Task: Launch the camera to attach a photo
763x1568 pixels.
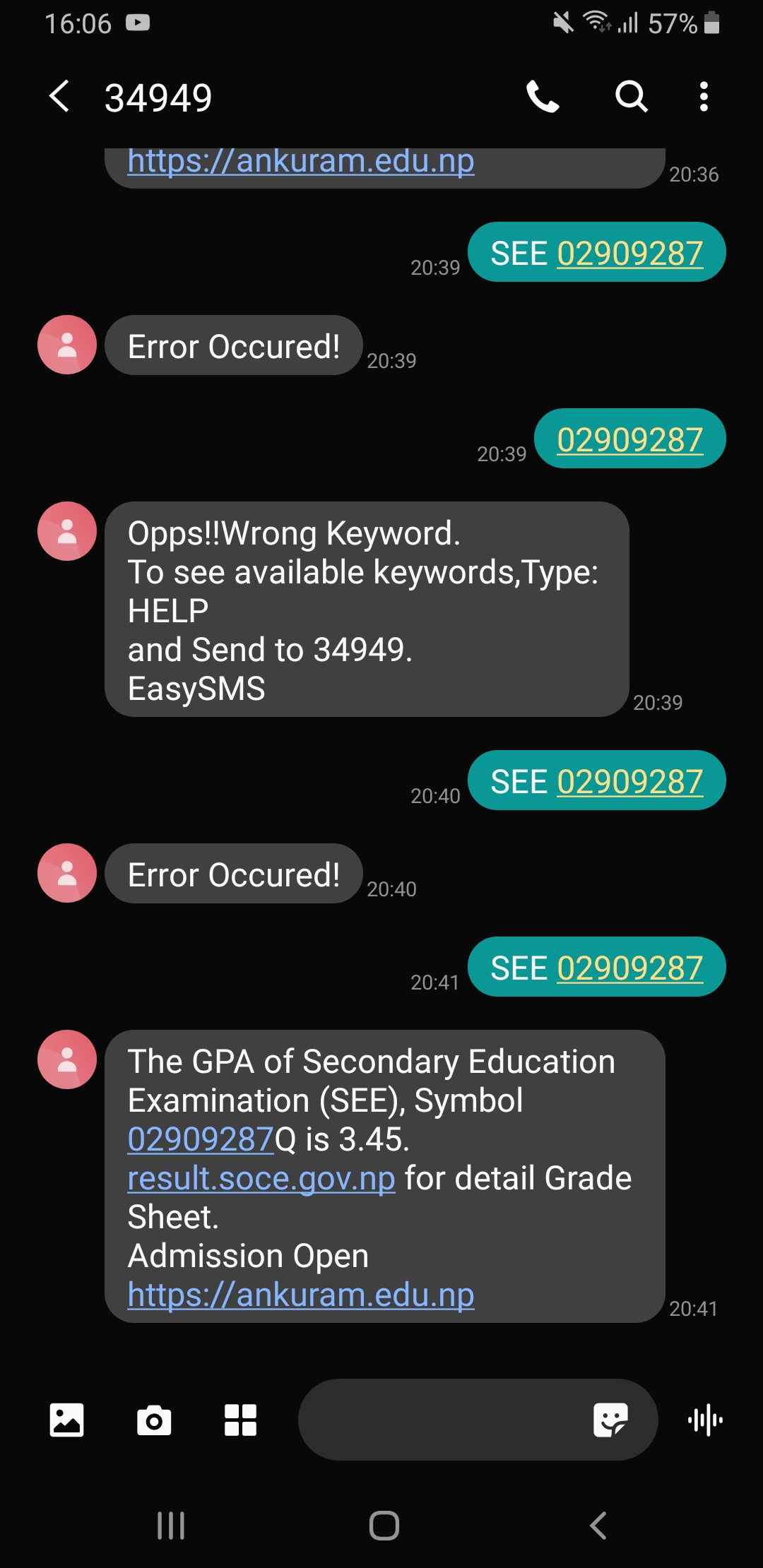Action: 154,1420
